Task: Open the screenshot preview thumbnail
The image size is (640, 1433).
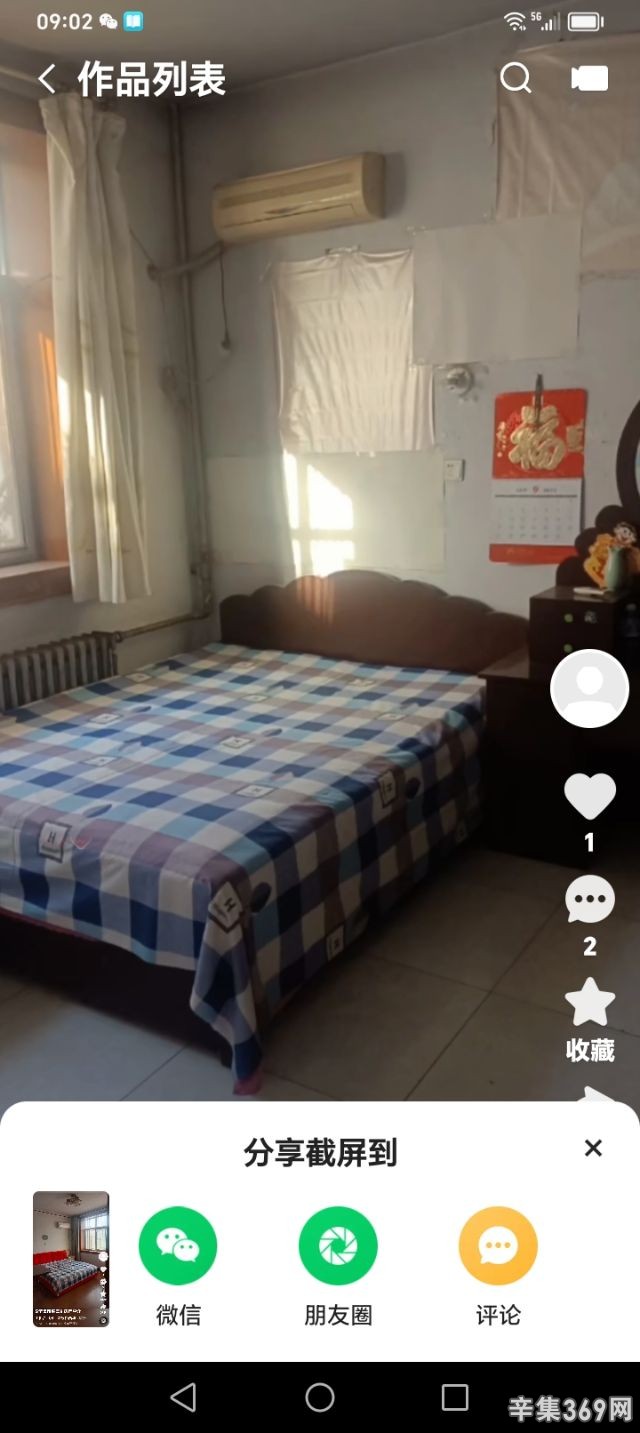Action: tap(71, 1258)
